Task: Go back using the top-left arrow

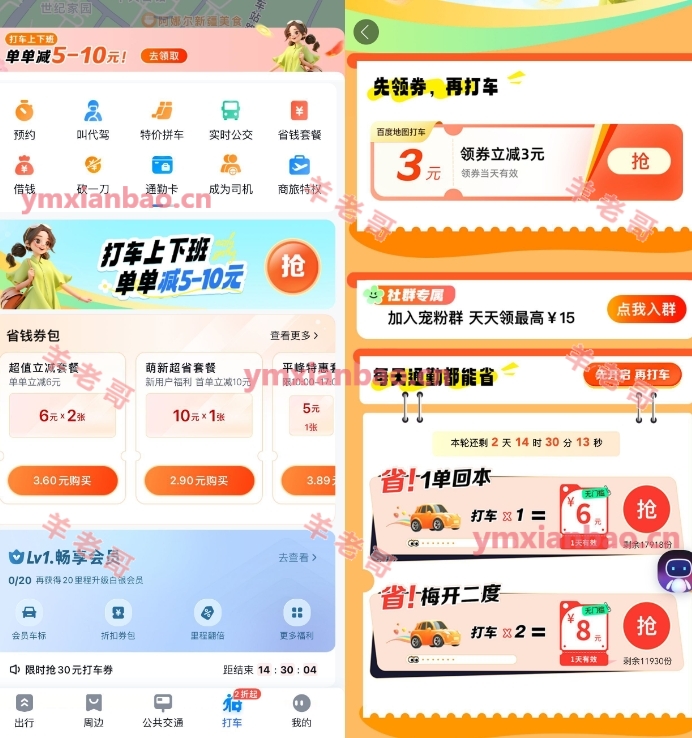Action: point(365,32)
